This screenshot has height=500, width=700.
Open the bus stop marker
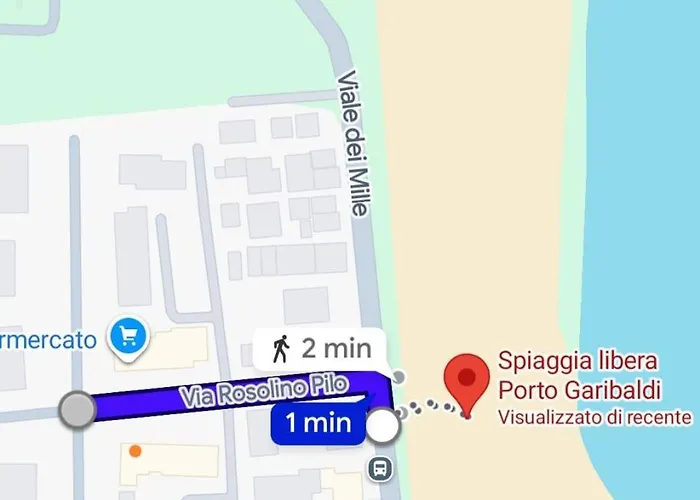(381, 467)
